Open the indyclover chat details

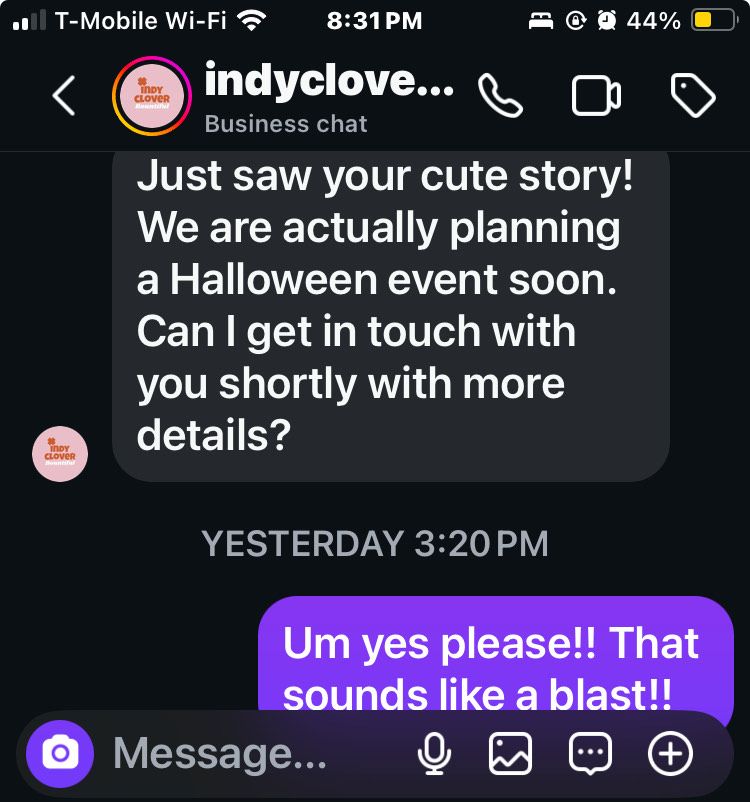point(328,95)
